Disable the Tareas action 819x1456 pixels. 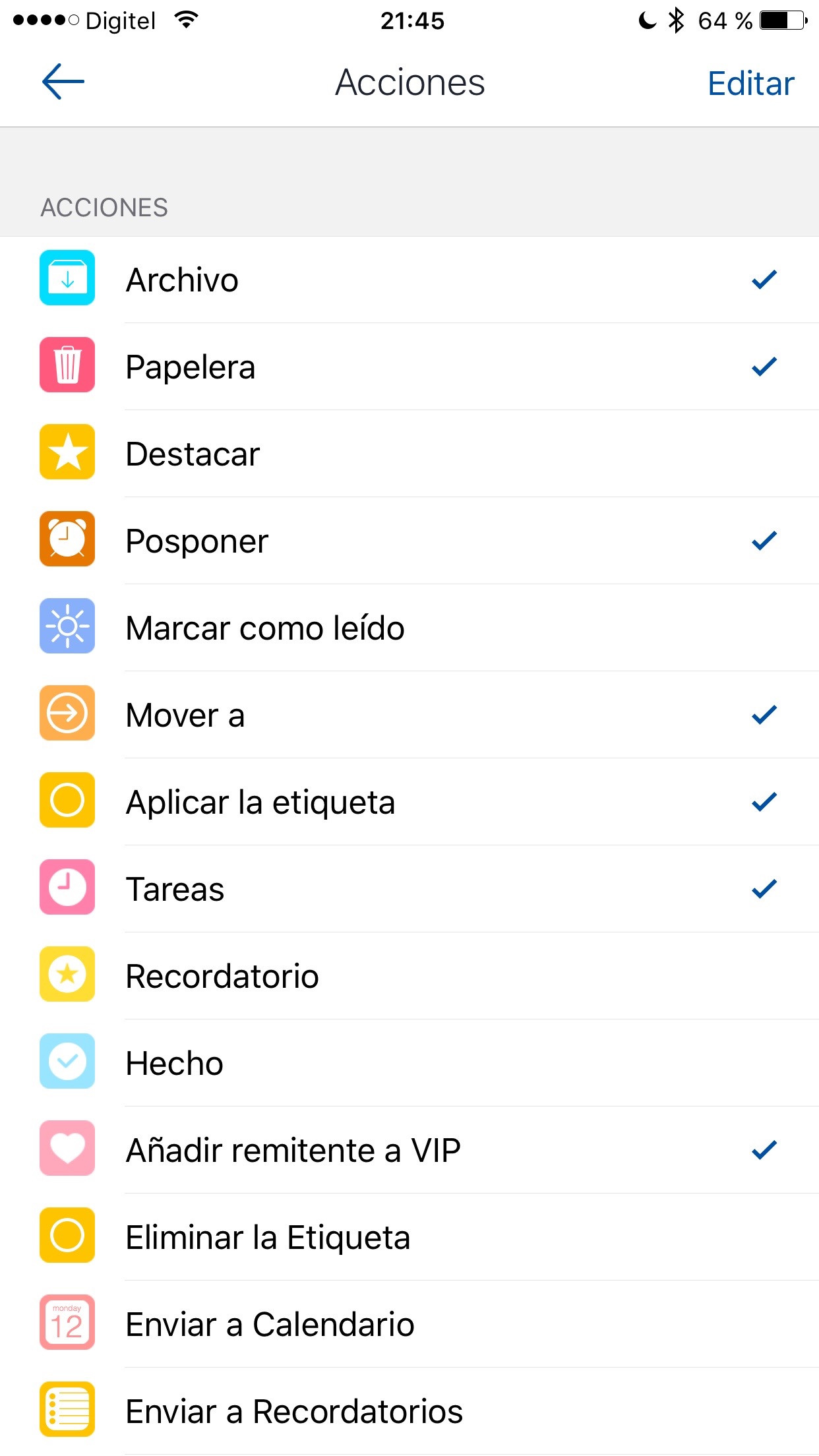[409, 889]
